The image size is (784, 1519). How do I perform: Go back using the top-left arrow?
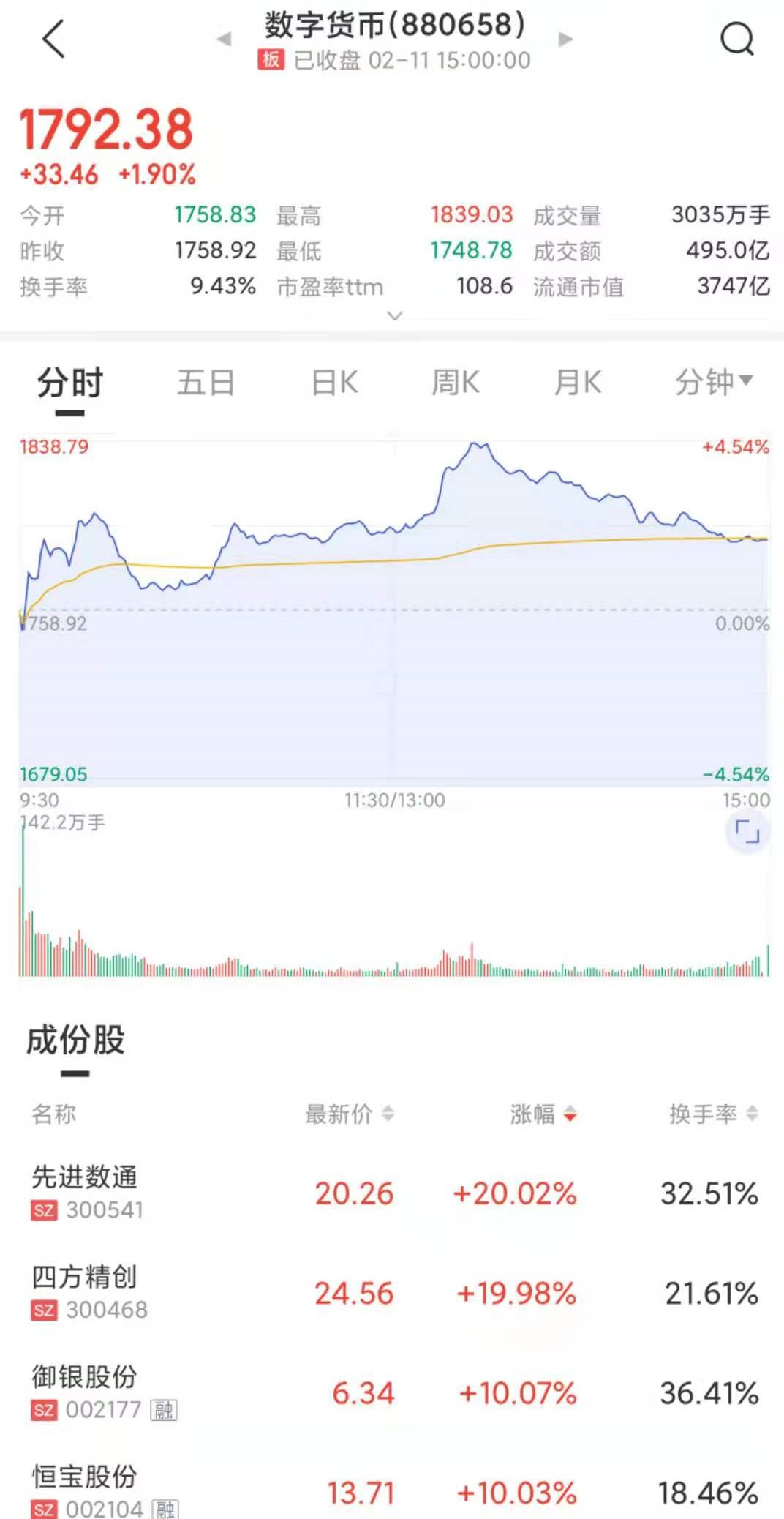[53, 39]
